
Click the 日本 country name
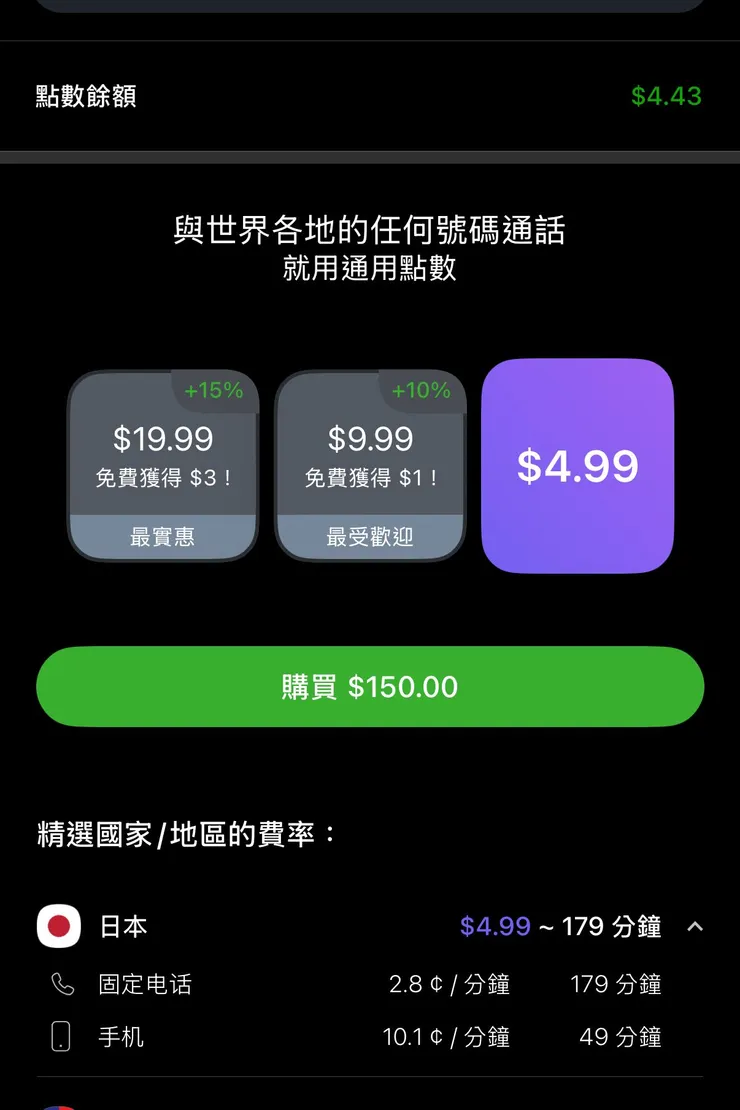pos(122,926)
